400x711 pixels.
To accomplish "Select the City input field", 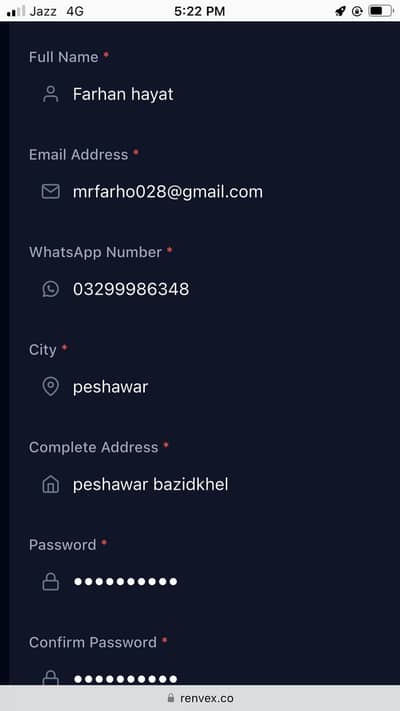I will click(x=204, y=387).
